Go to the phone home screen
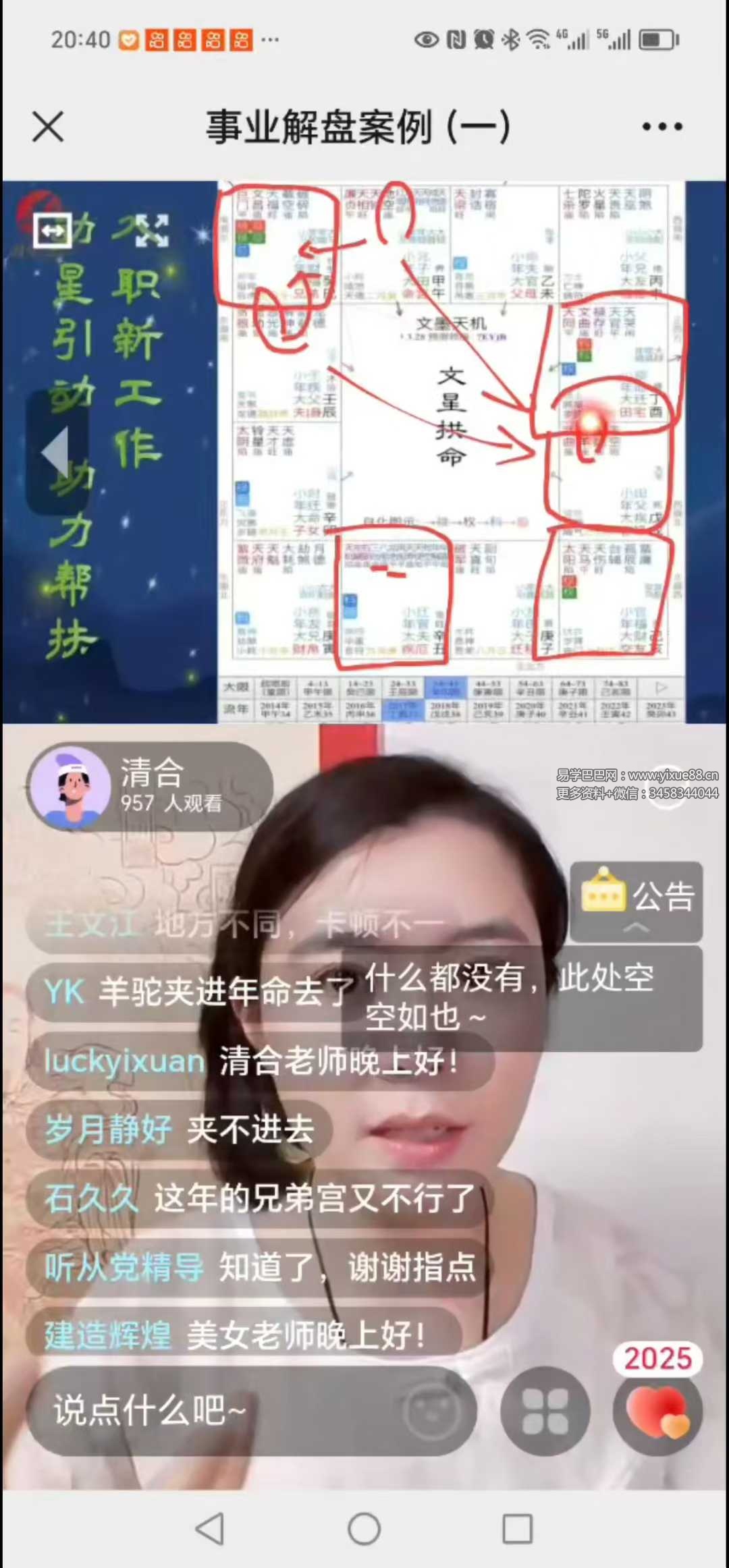 coord(364,1528)
